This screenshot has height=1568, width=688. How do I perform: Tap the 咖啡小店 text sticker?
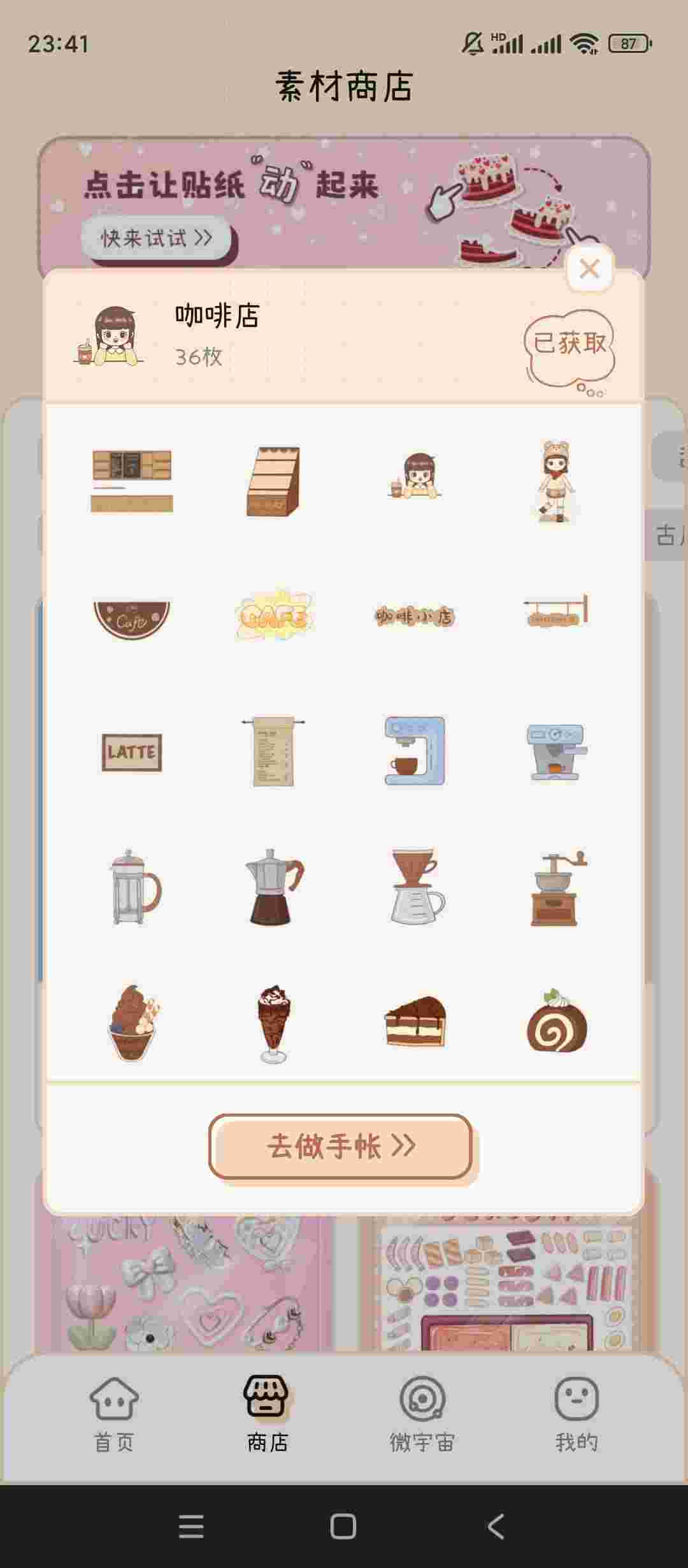pyautogui.click(x=415, y=616)
